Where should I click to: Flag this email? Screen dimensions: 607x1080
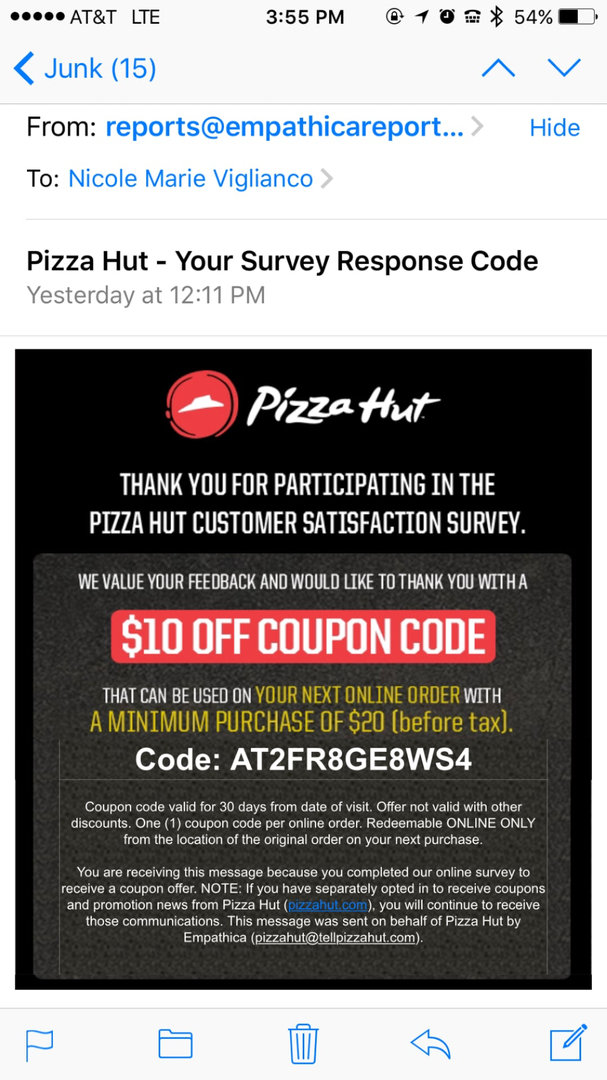[39, 1044]
